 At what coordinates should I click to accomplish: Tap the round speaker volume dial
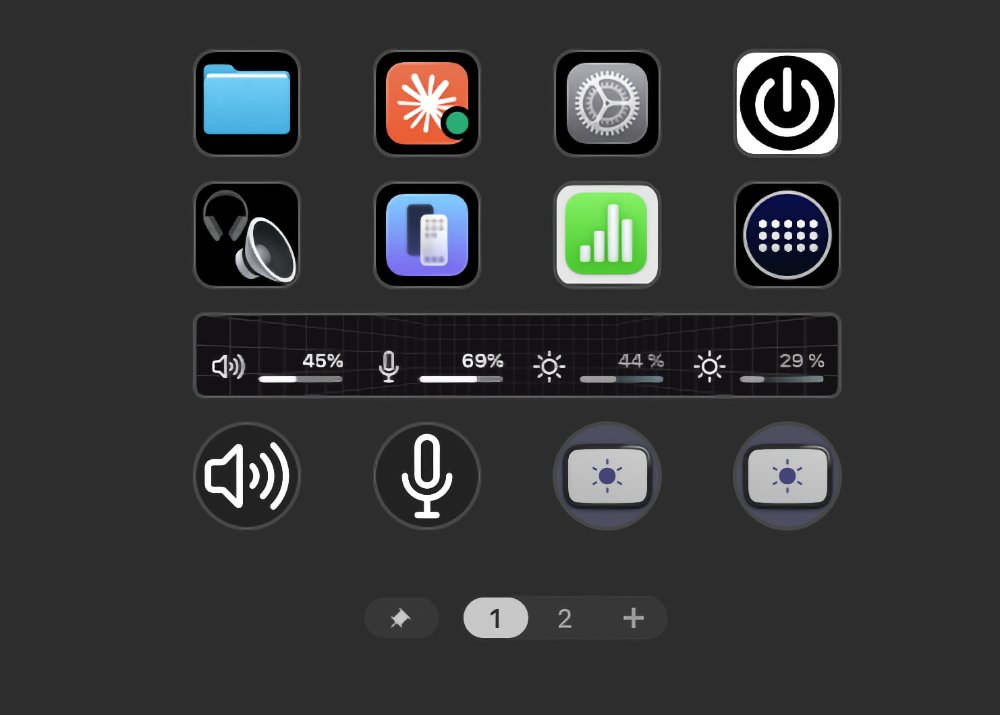point(247,476)
